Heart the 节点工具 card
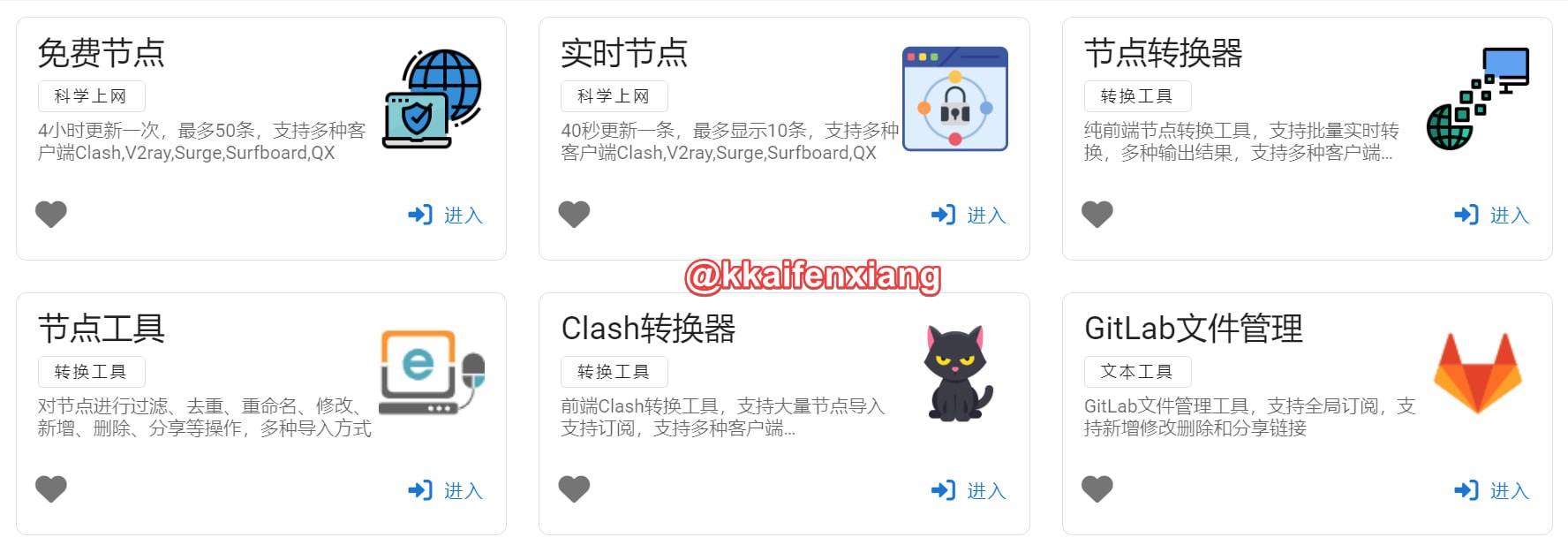Viewport: 1568px width, 545px height. click(x=51, y=488)
